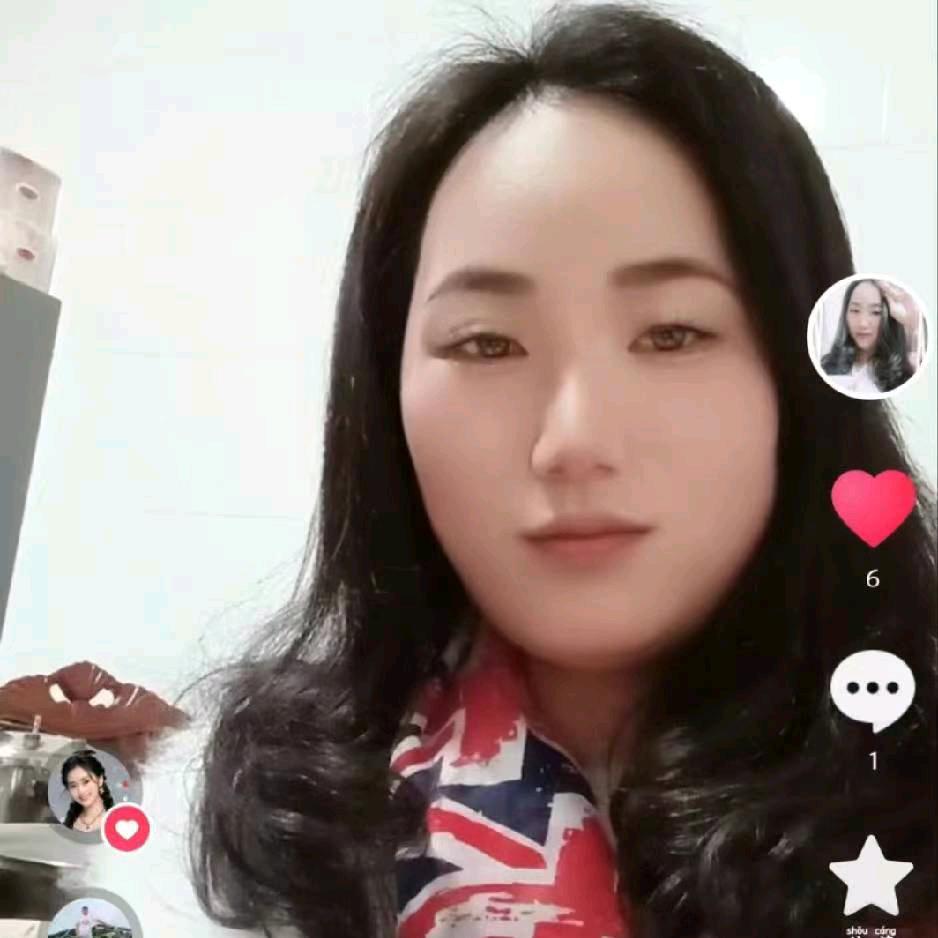Like the video with the heart
Viewport: 938px width, 938px height.
(873, 507)
